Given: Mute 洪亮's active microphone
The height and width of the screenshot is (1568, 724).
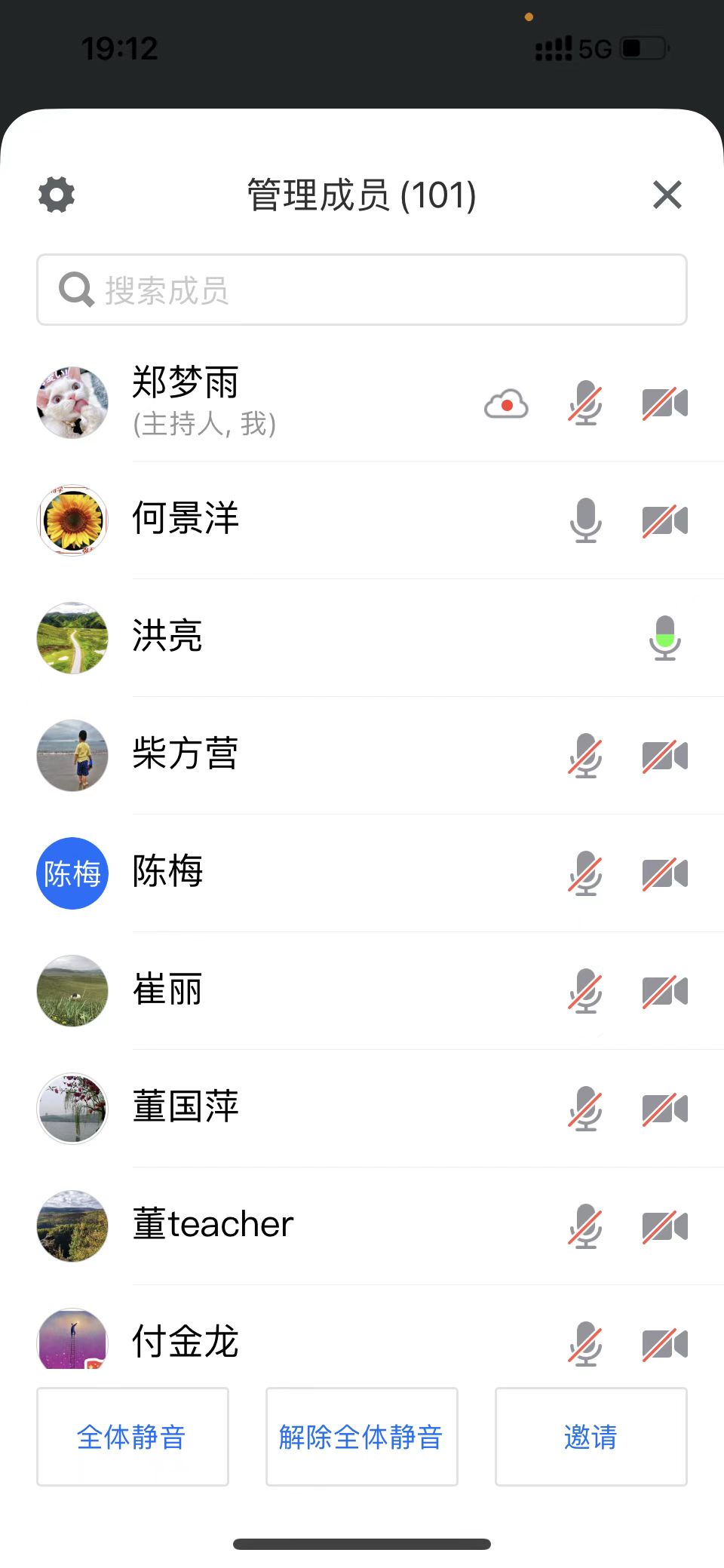Looking at the screenshot, I should tap(664, 638).
